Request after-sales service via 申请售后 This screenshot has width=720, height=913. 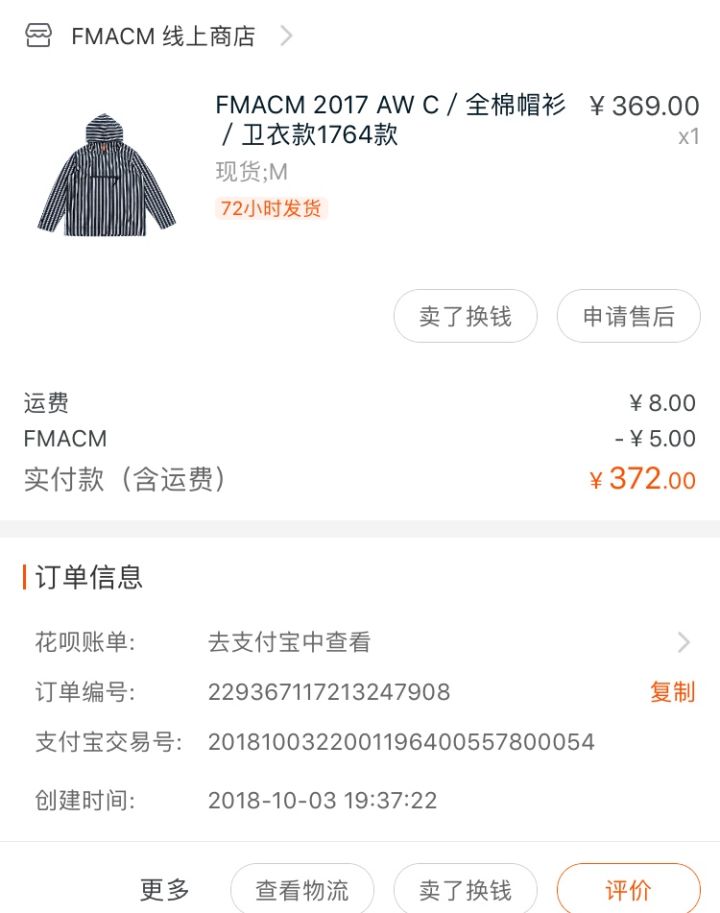pyautogui.click(x=628, y=317)
